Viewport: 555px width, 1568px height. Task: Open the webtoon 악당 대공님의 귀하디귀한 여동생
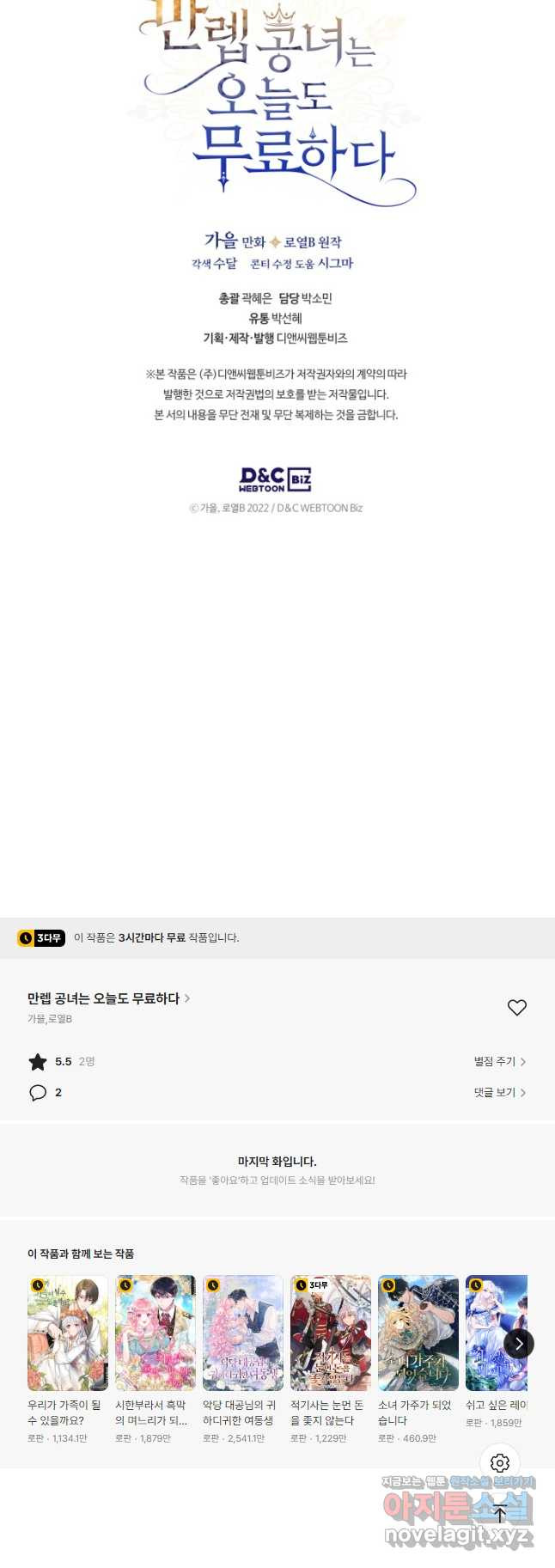(243, 1333)
